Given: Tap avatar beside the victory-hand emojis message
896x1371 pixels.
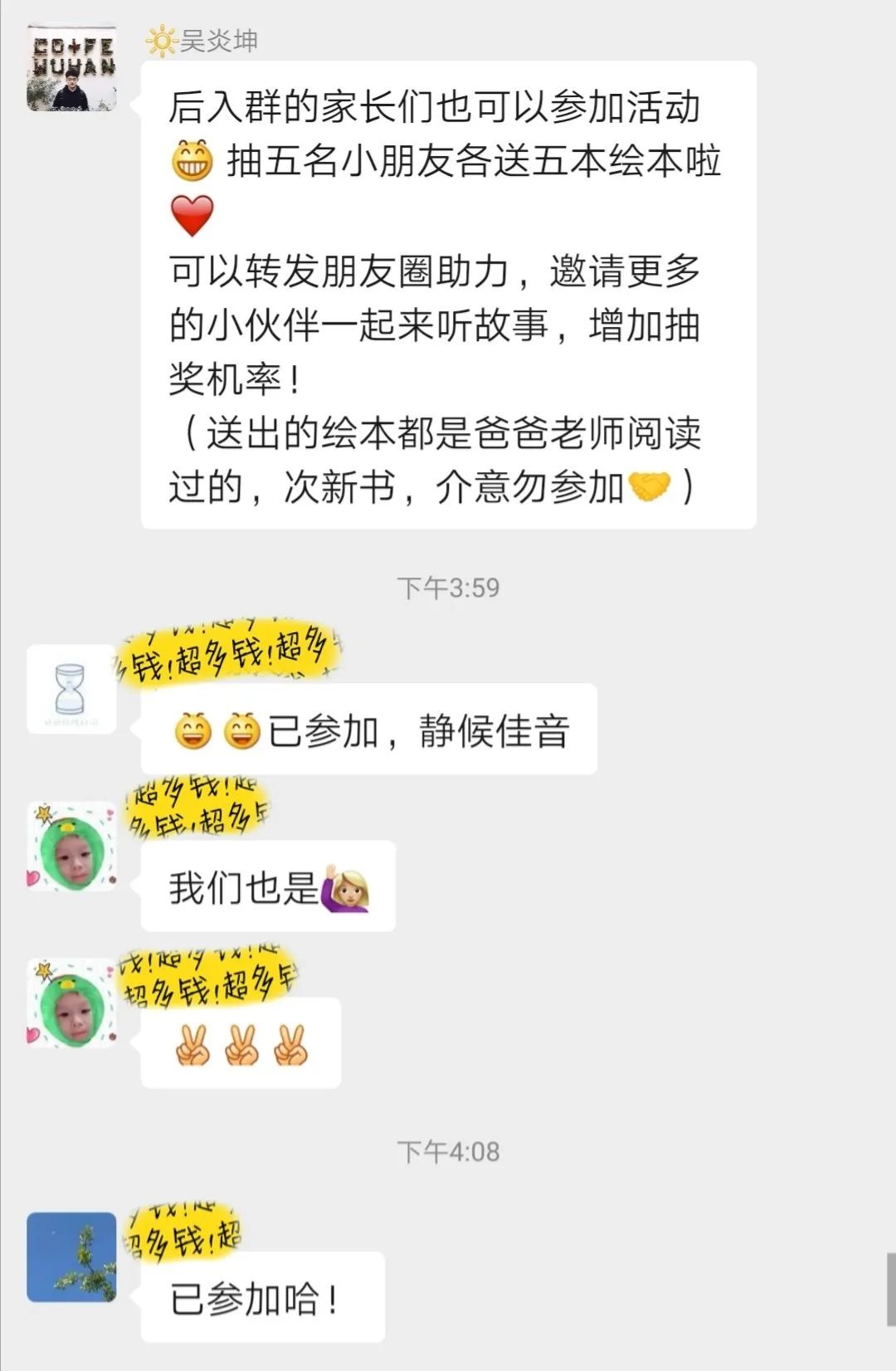Looking at the screenshot, I should (x=71, y=1003).
